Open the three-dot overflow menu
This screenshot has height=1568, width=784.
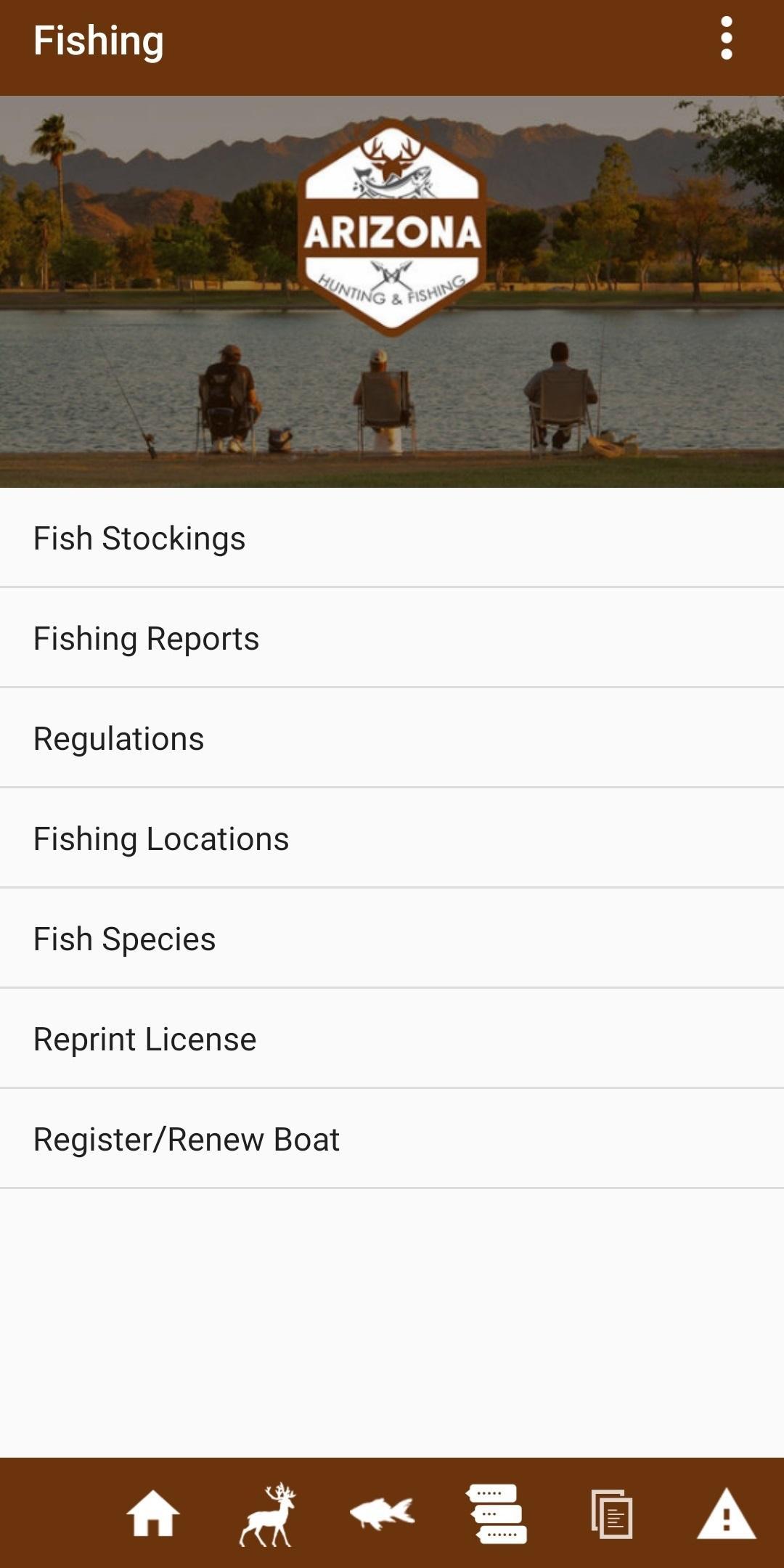tap(726, 39)
